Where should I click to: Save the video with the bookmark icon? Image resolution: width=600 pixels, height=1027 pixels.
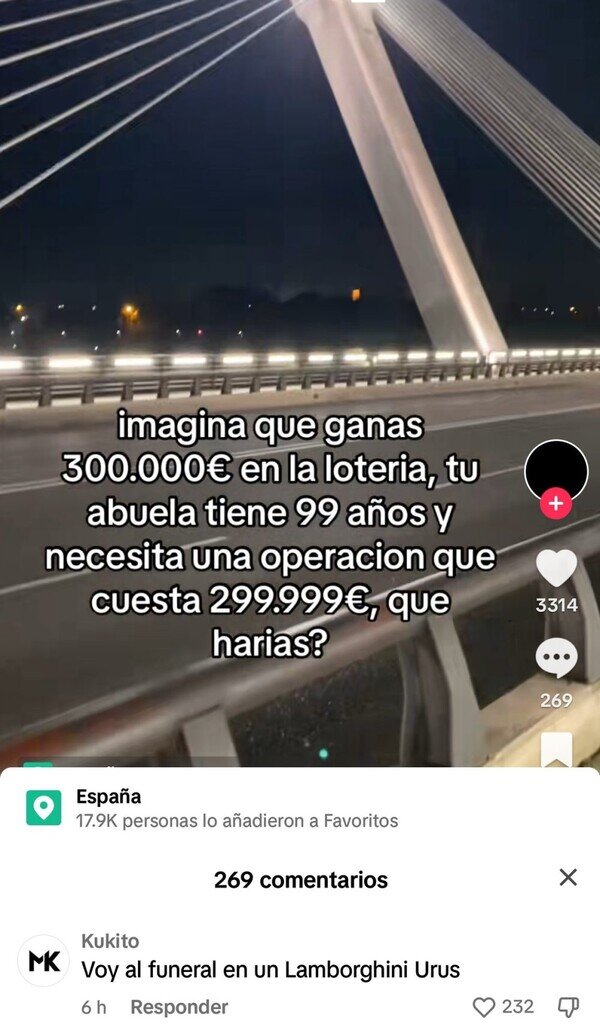(556, 749)
